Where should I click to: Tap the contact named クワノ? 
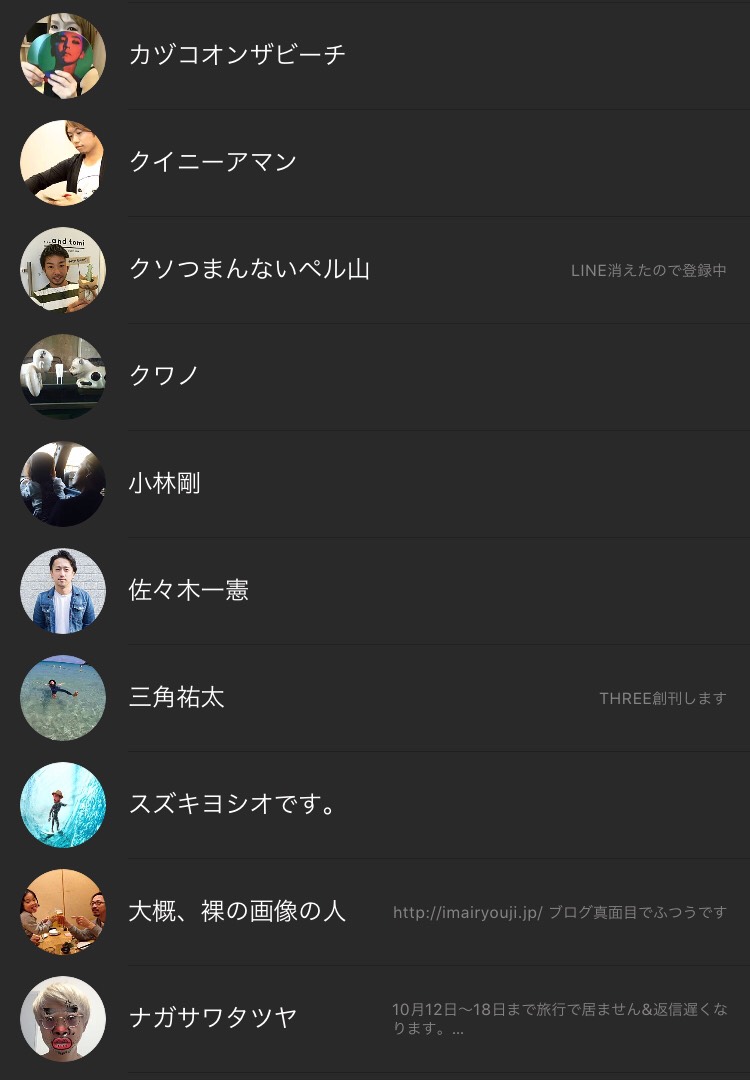pos(164,376)
